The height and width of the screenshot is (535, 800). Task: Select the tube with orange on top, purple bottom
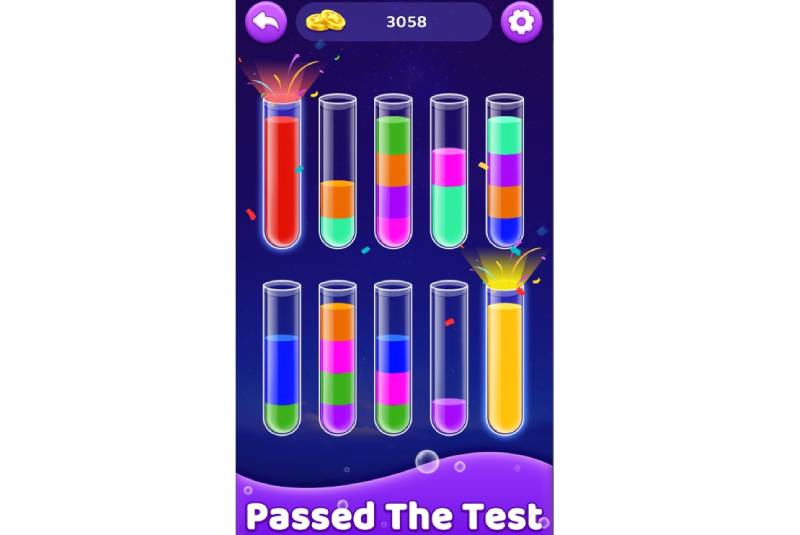pos(338,360)
